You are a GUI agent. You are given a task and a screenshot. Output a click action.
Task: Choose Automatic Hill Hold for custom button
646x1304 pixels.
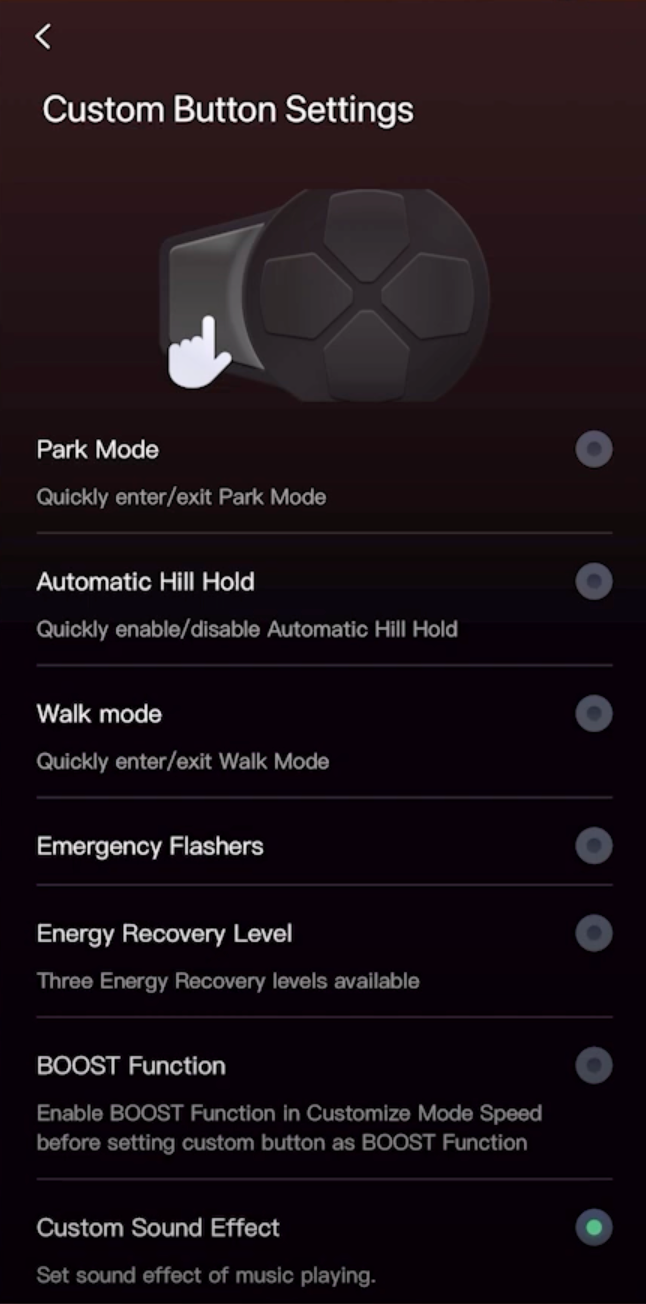[593, 582]
